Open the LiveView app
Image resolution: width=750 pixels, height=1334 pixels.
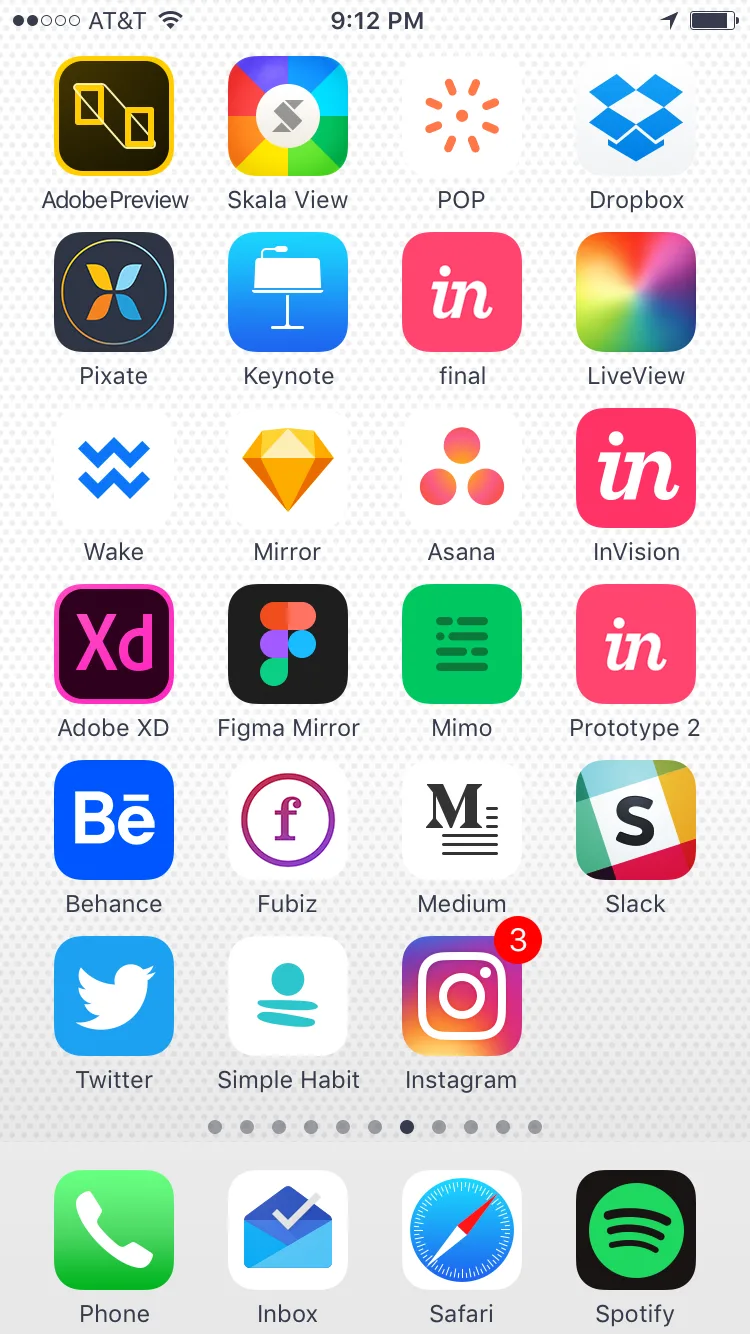point(636,292)
